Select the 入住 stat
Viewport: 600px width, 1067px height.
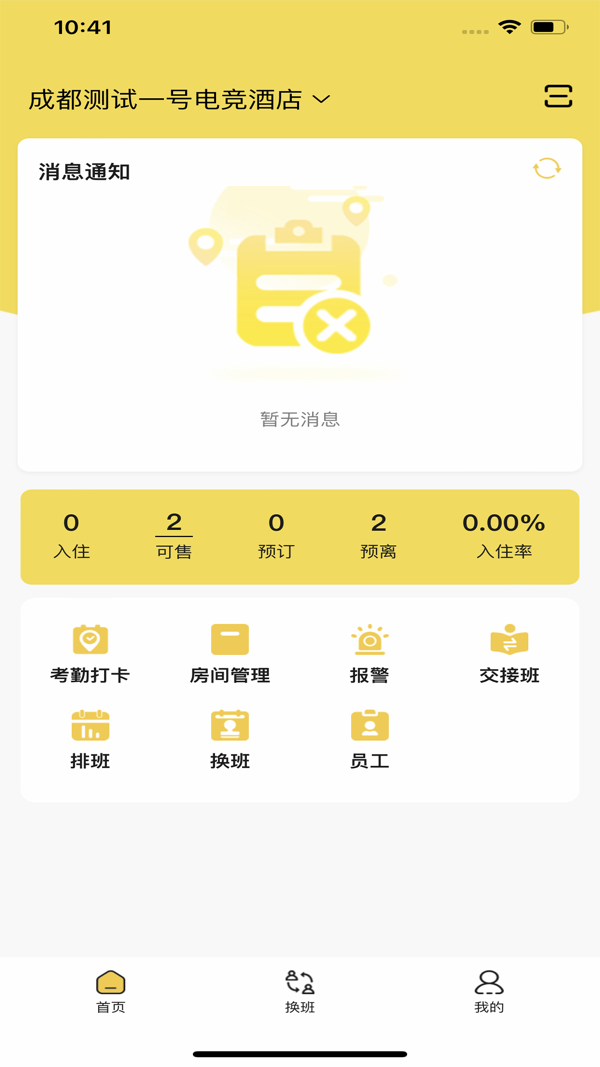[71, 536]
